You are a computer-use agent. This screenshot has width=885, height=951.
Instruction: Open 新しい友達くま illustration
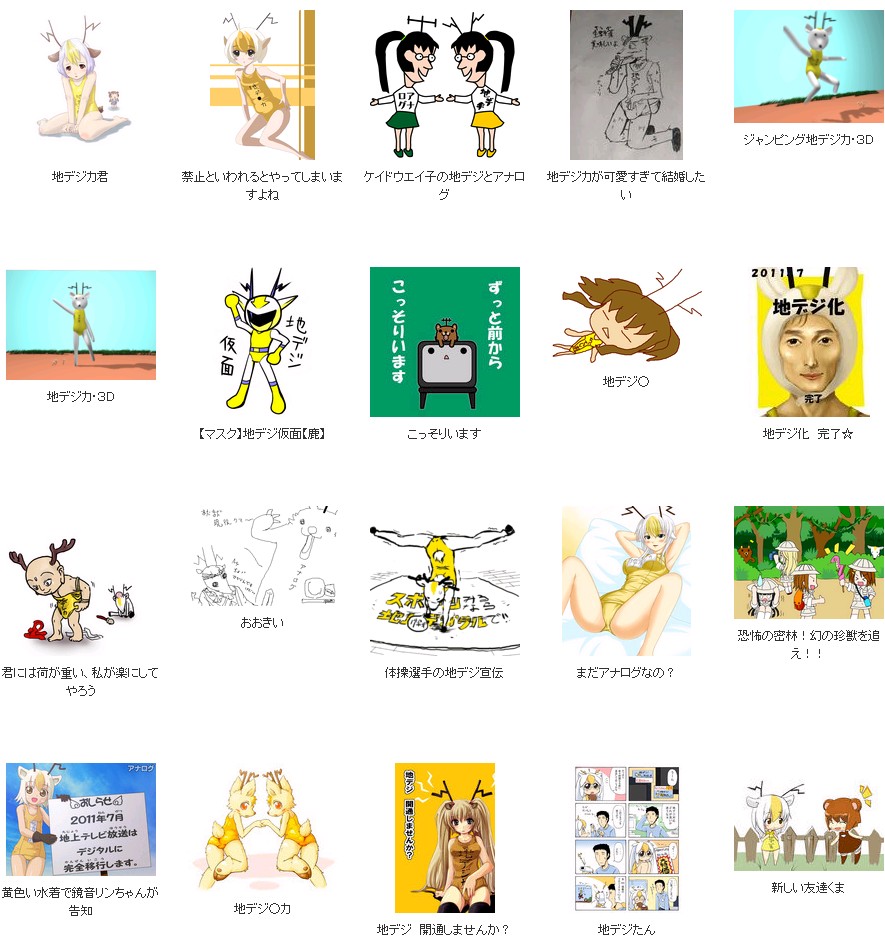click(808, 820)
